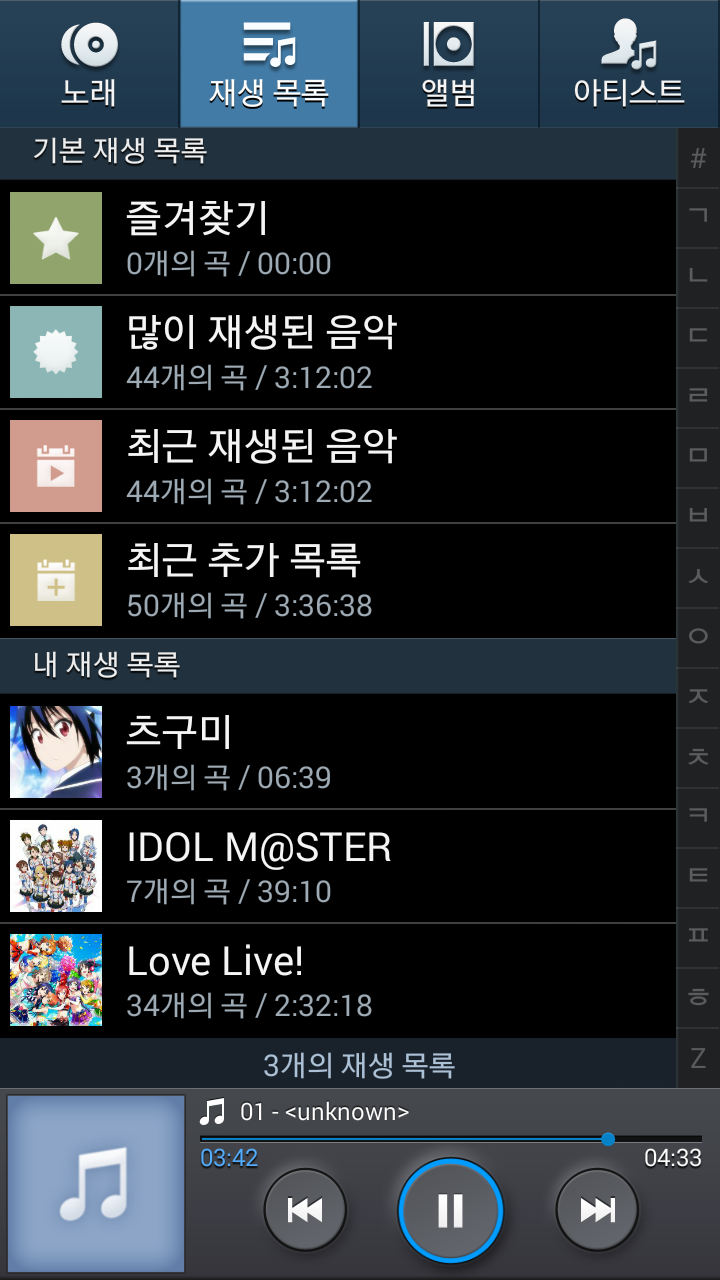Open the Love Live! playlist
This screenshot has height=1280, width=720.
tap(338, 980)
